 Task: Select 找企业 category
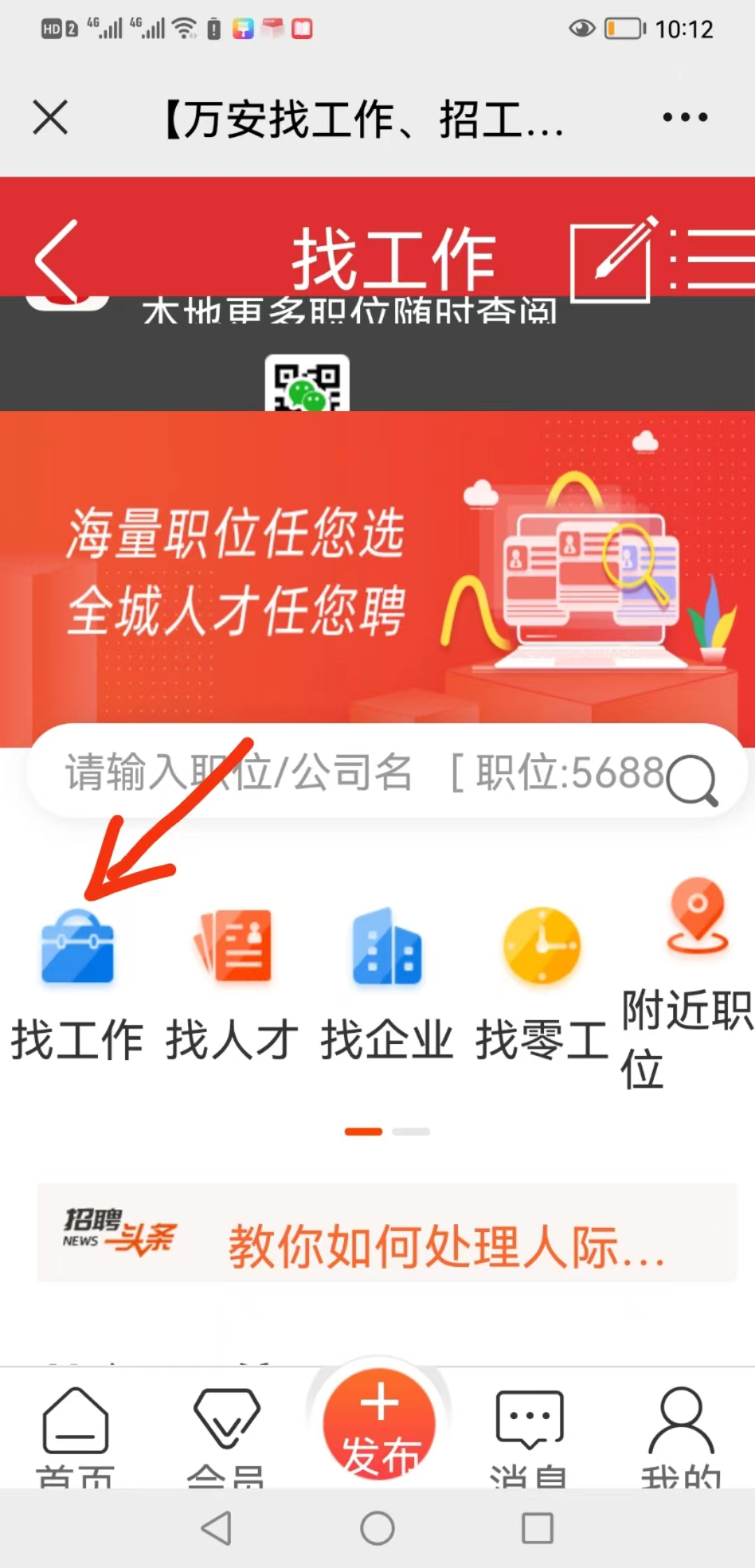[x=387, y=986]
